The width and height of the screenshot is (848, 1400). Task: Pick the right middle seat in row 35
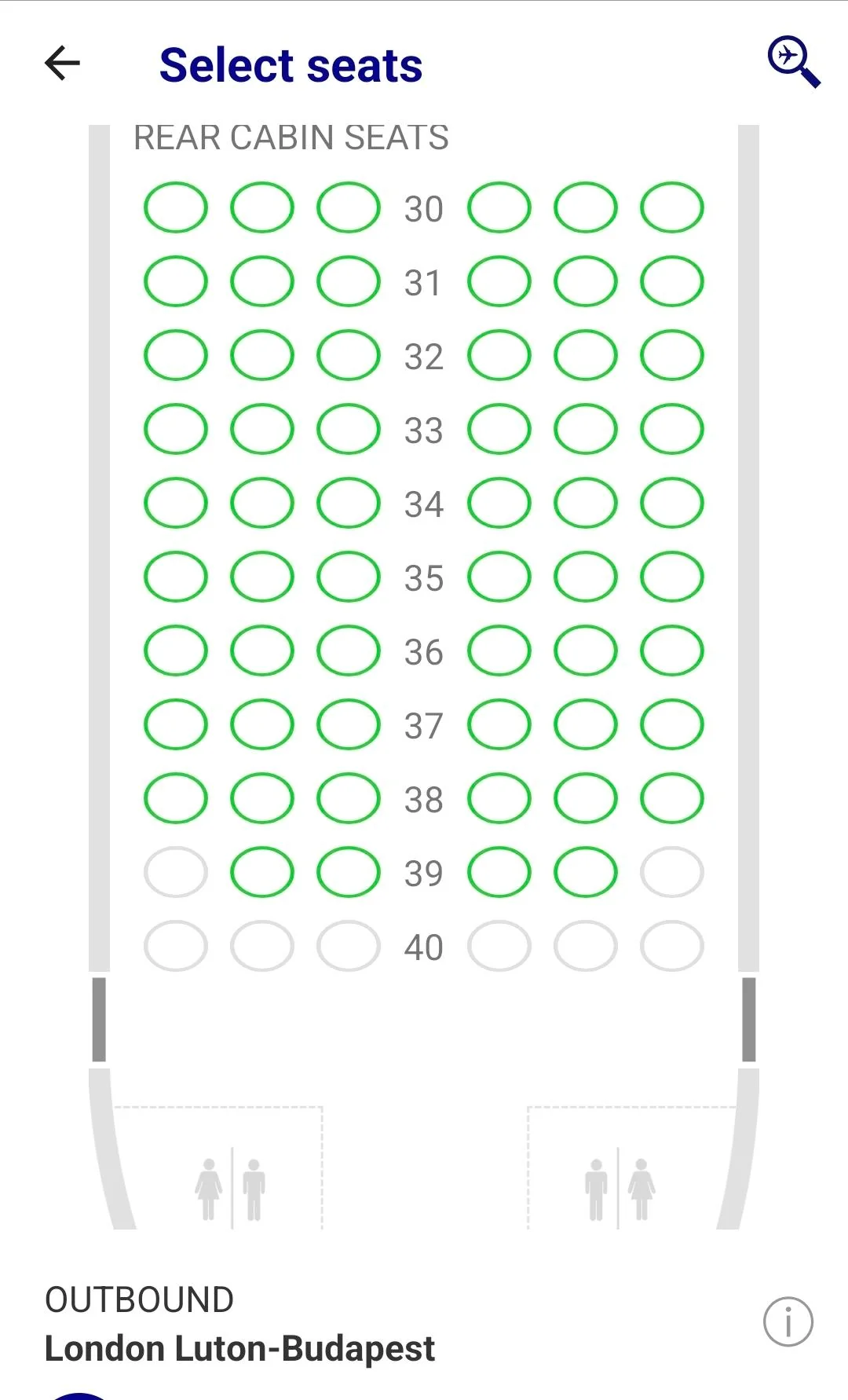click(586, 577)
